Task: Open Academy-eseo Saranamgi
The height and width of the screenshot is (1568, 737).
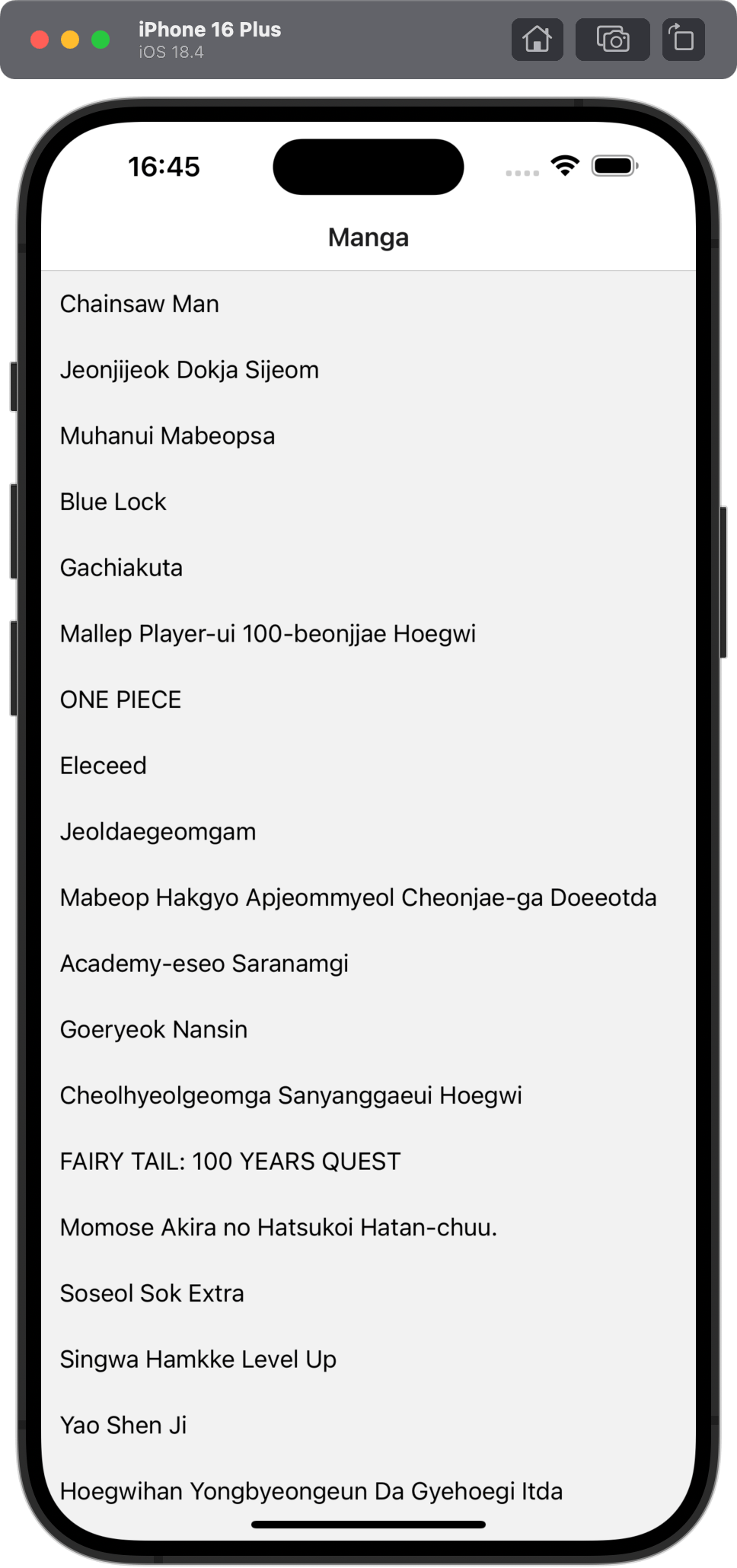Action: pos(204,964)
